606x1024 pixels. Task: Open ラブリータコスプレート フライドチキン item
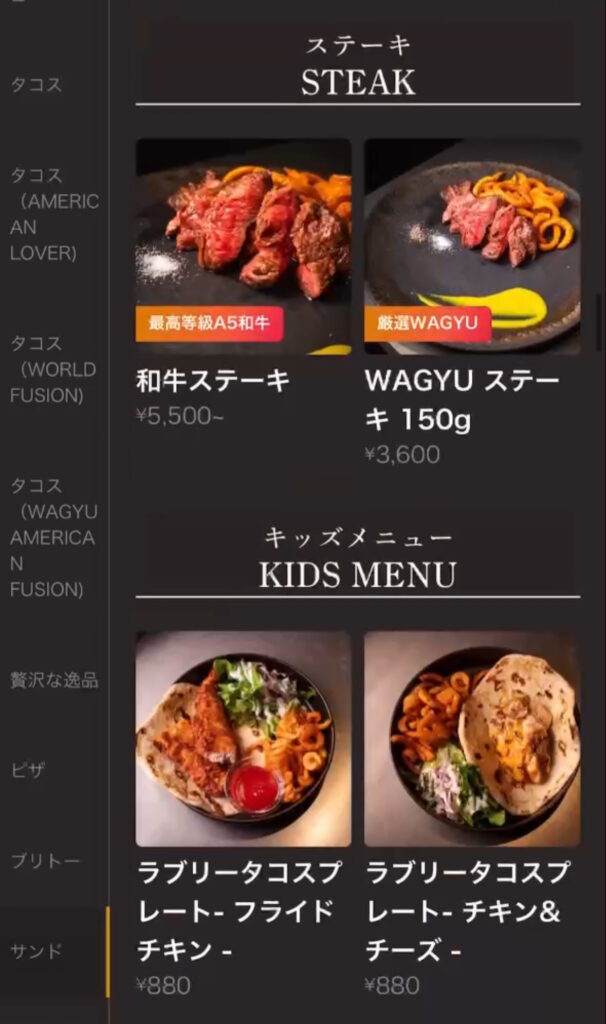click(x=243, y=738)
